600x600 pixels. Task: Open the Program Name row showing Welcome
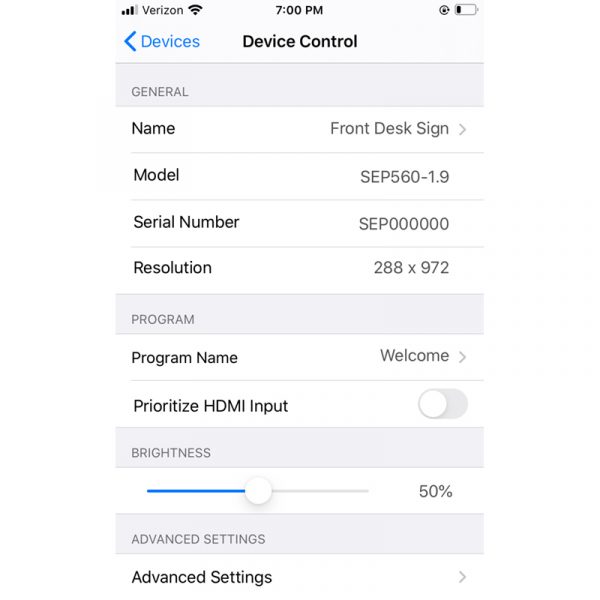(300, 357)
